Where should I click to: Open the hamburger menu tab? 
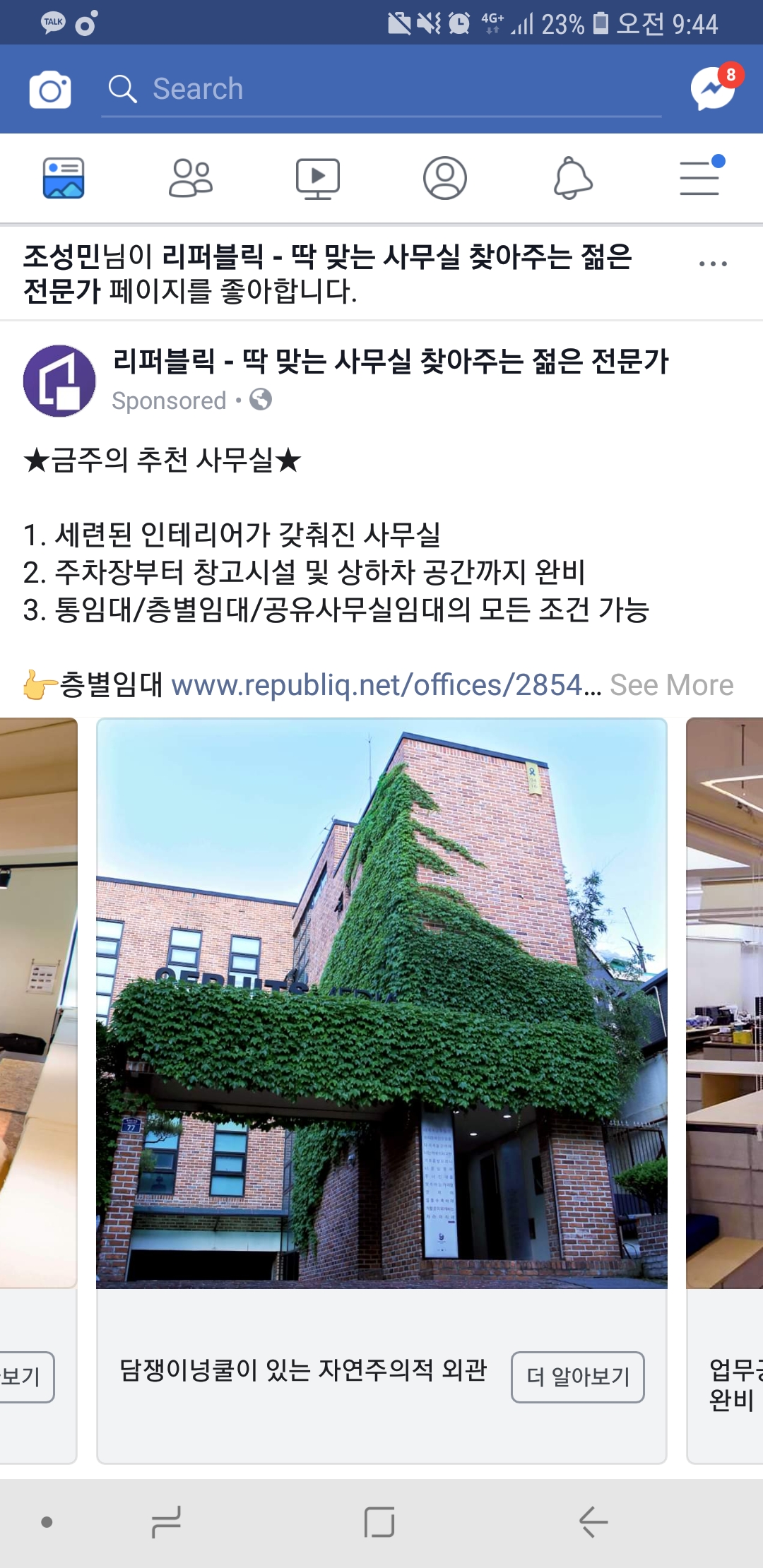pos(699,178)
